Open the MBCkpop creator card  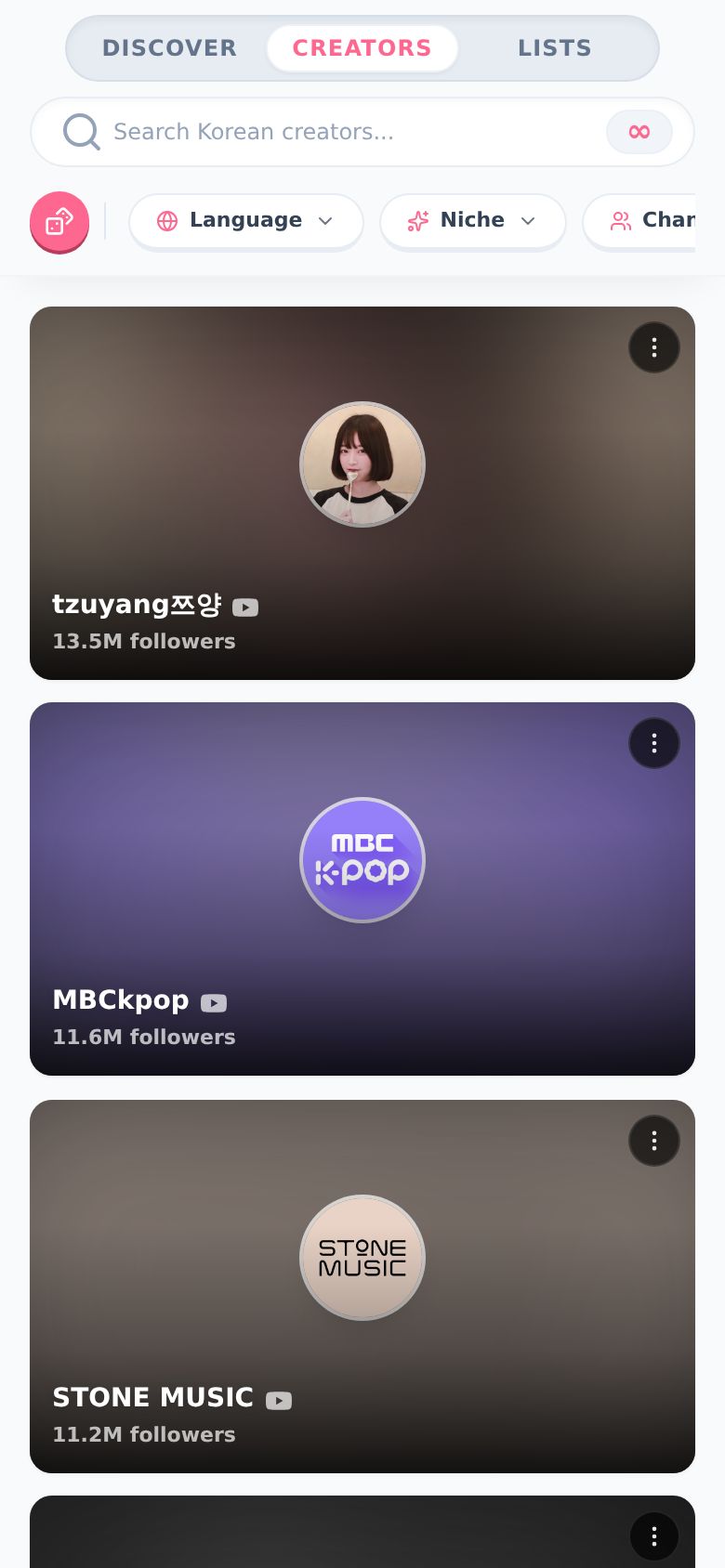[x=362, y=889]
